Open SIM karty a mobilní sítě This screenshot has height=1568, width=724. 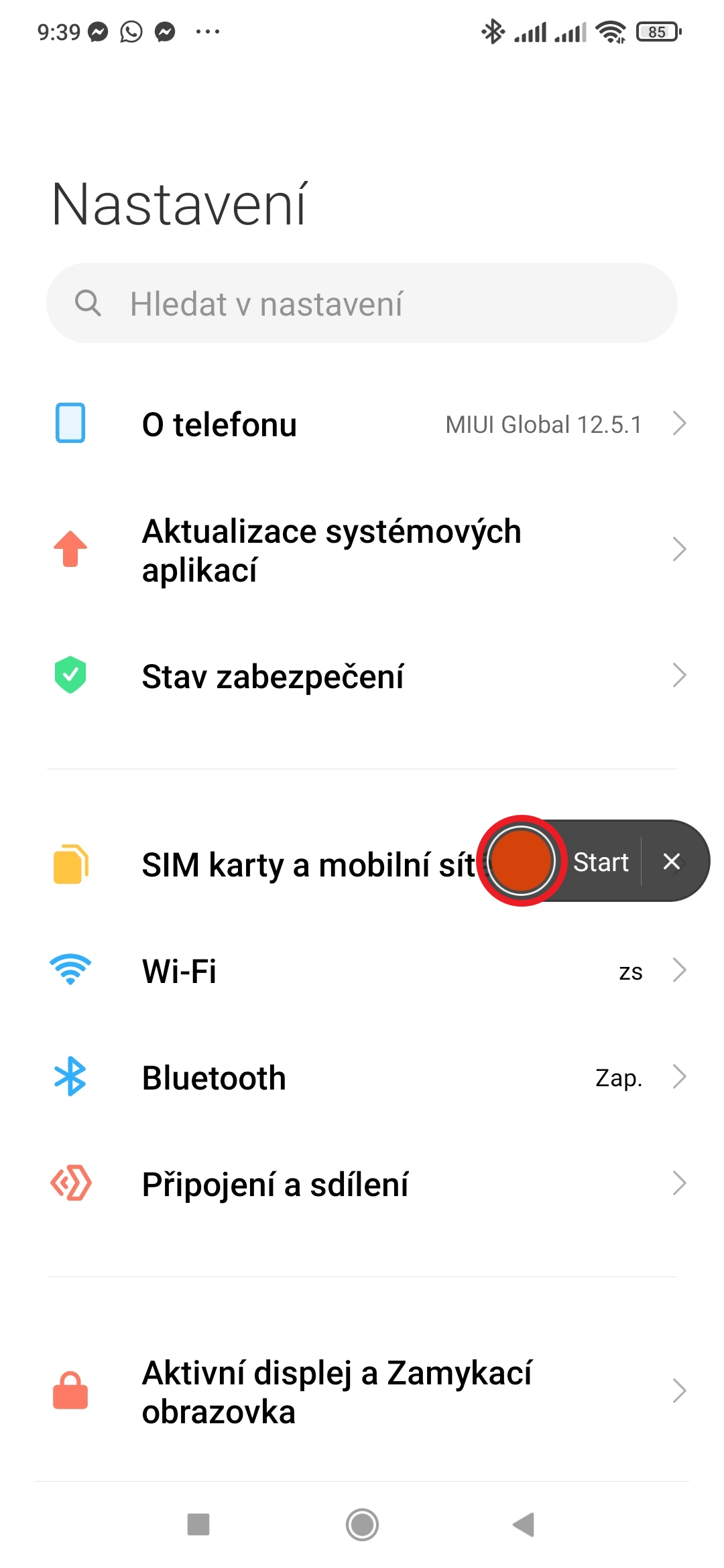(x=268, y=864)
